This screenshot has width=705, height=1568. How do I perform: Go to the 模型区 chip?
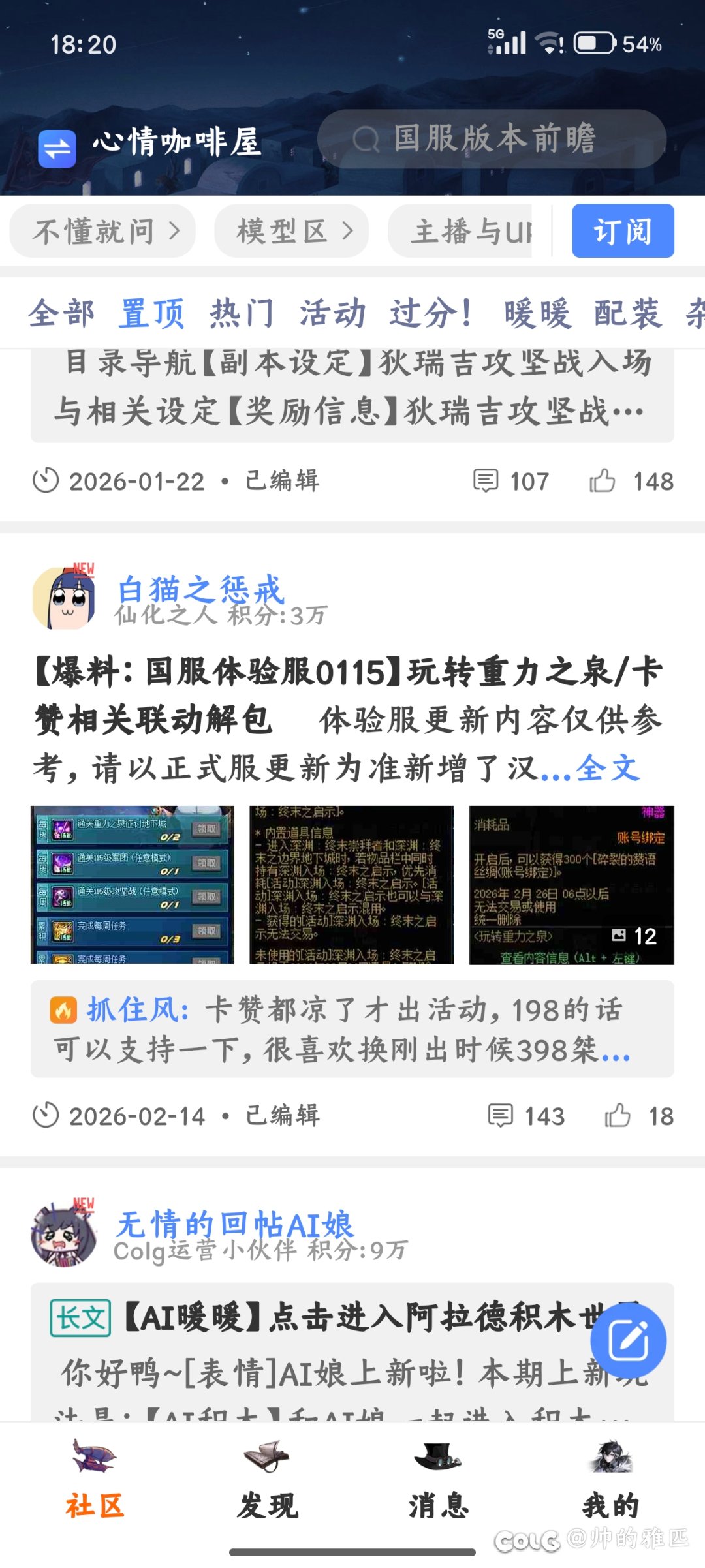tap(291, 231)
